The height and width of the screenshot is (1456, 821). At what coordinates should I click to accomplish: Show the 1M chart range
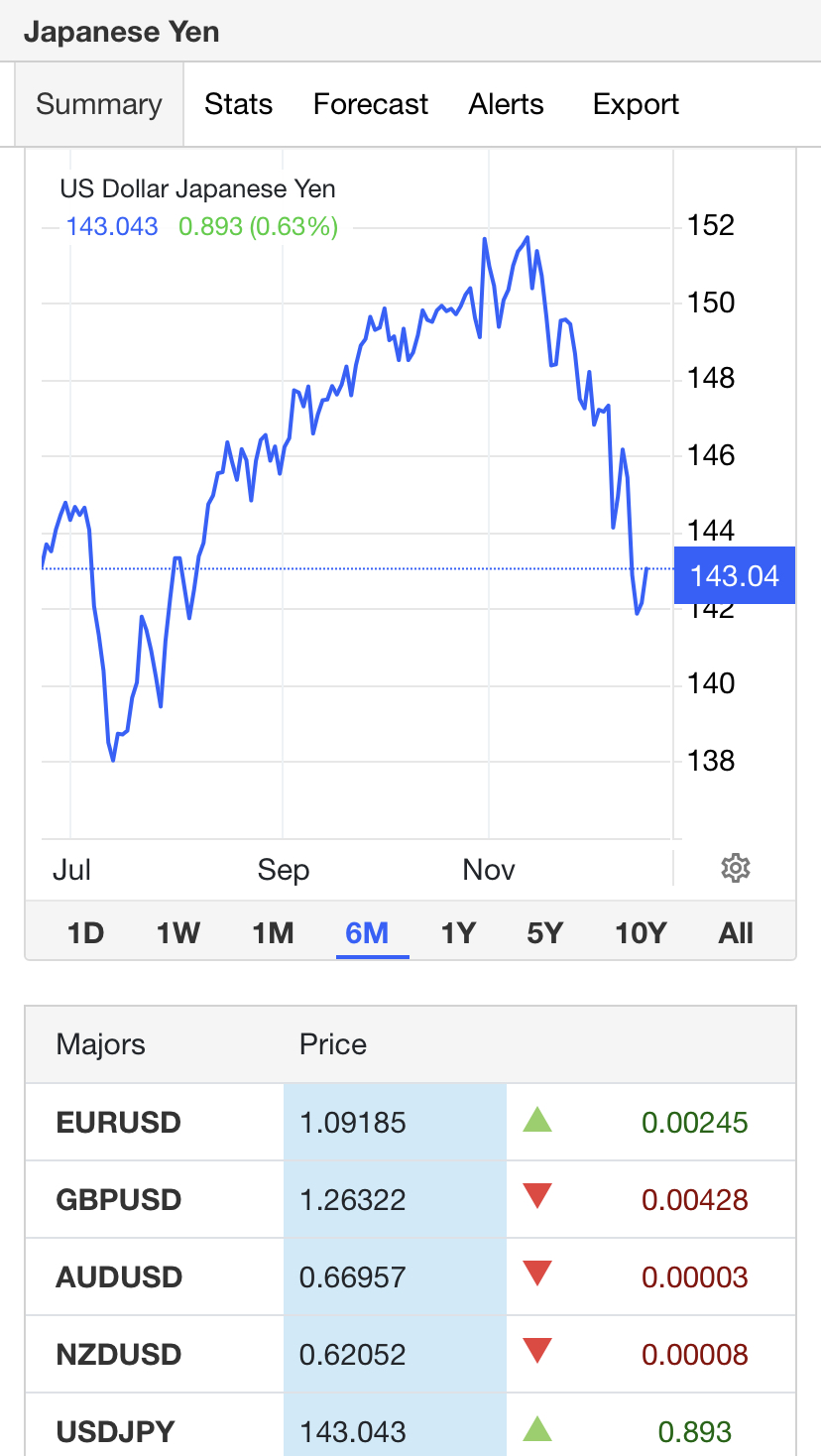click(273, 933)
